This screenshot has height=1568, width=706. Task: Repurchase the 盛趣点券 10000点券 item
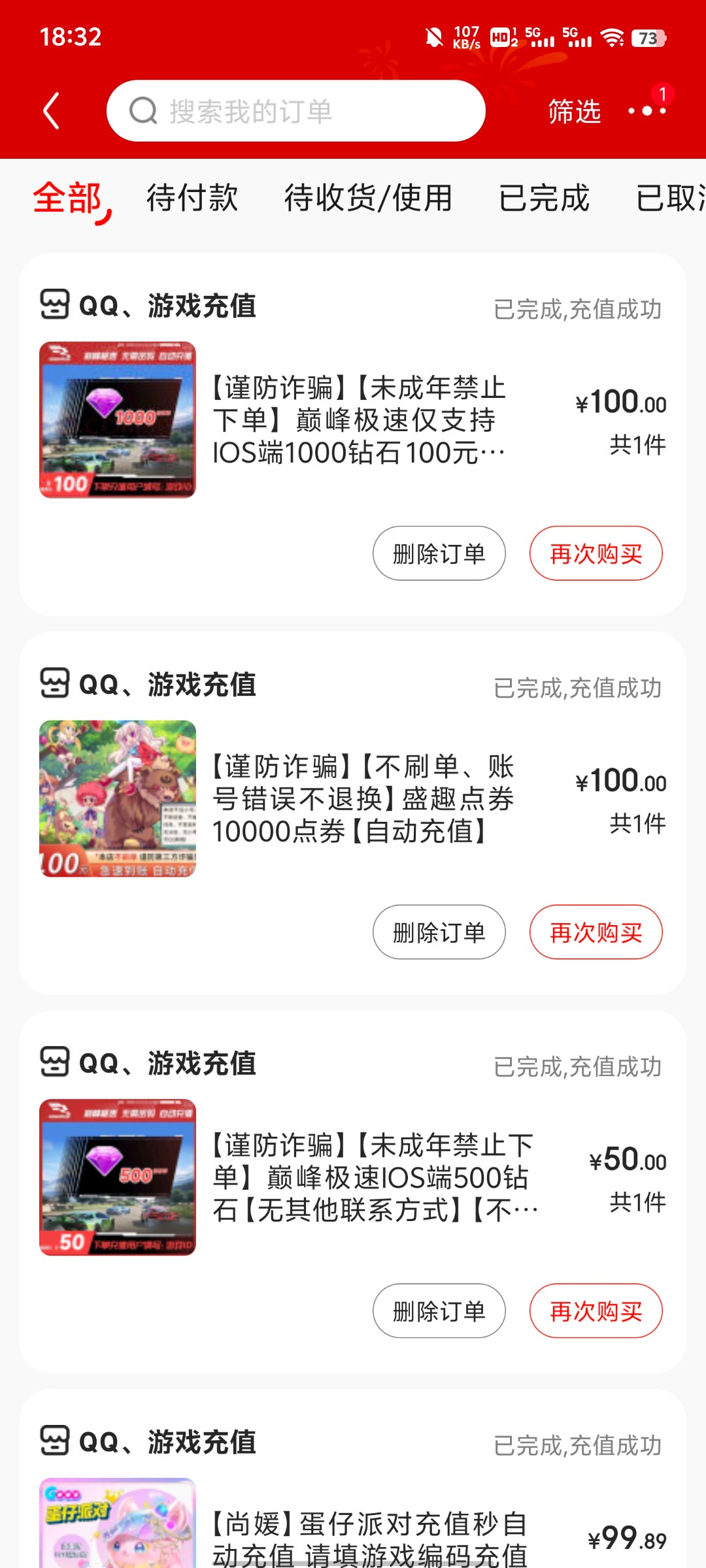click(x=596, y=932)
